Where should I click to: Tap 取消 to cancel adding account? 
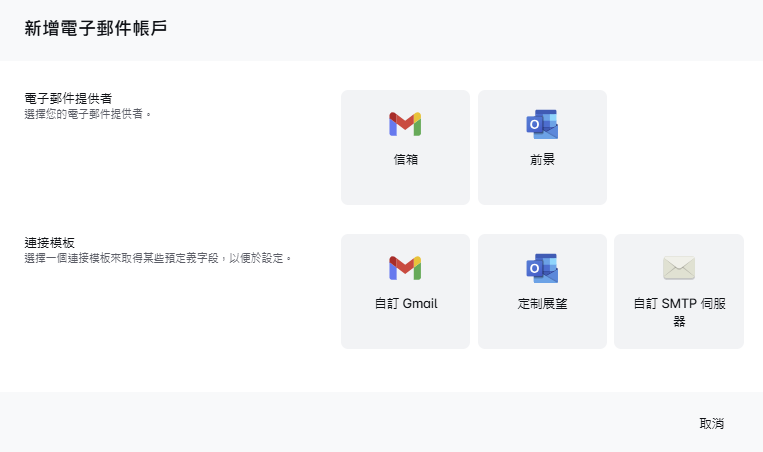click(711, 423)
